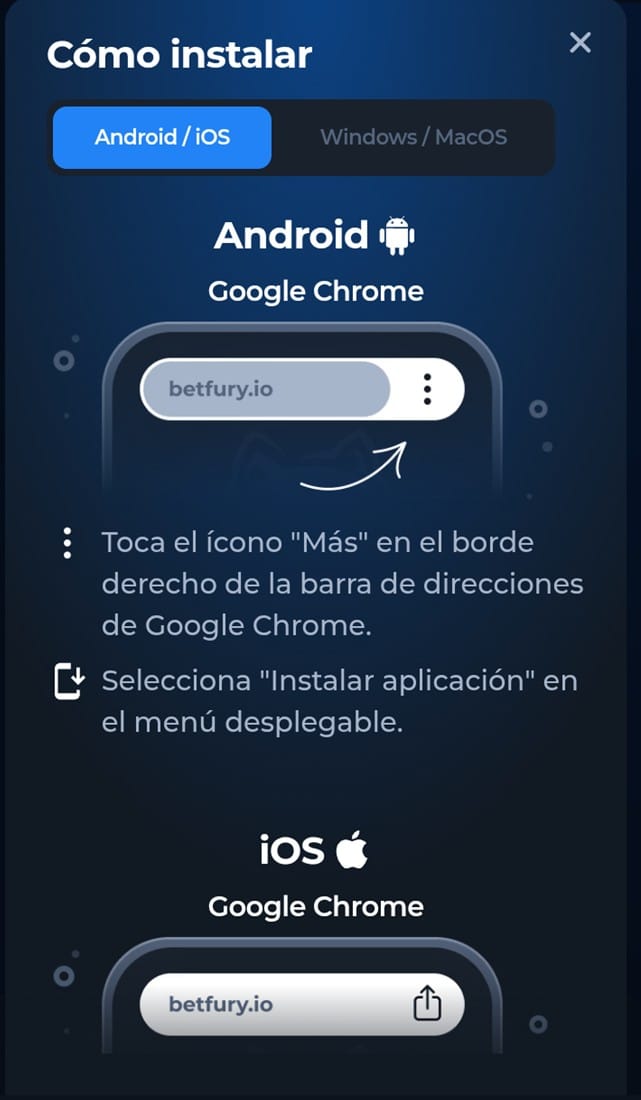Select the Android / iOS tab
Image resolution: width=641 pixels, height=1100 pixels.
(162, 137)
